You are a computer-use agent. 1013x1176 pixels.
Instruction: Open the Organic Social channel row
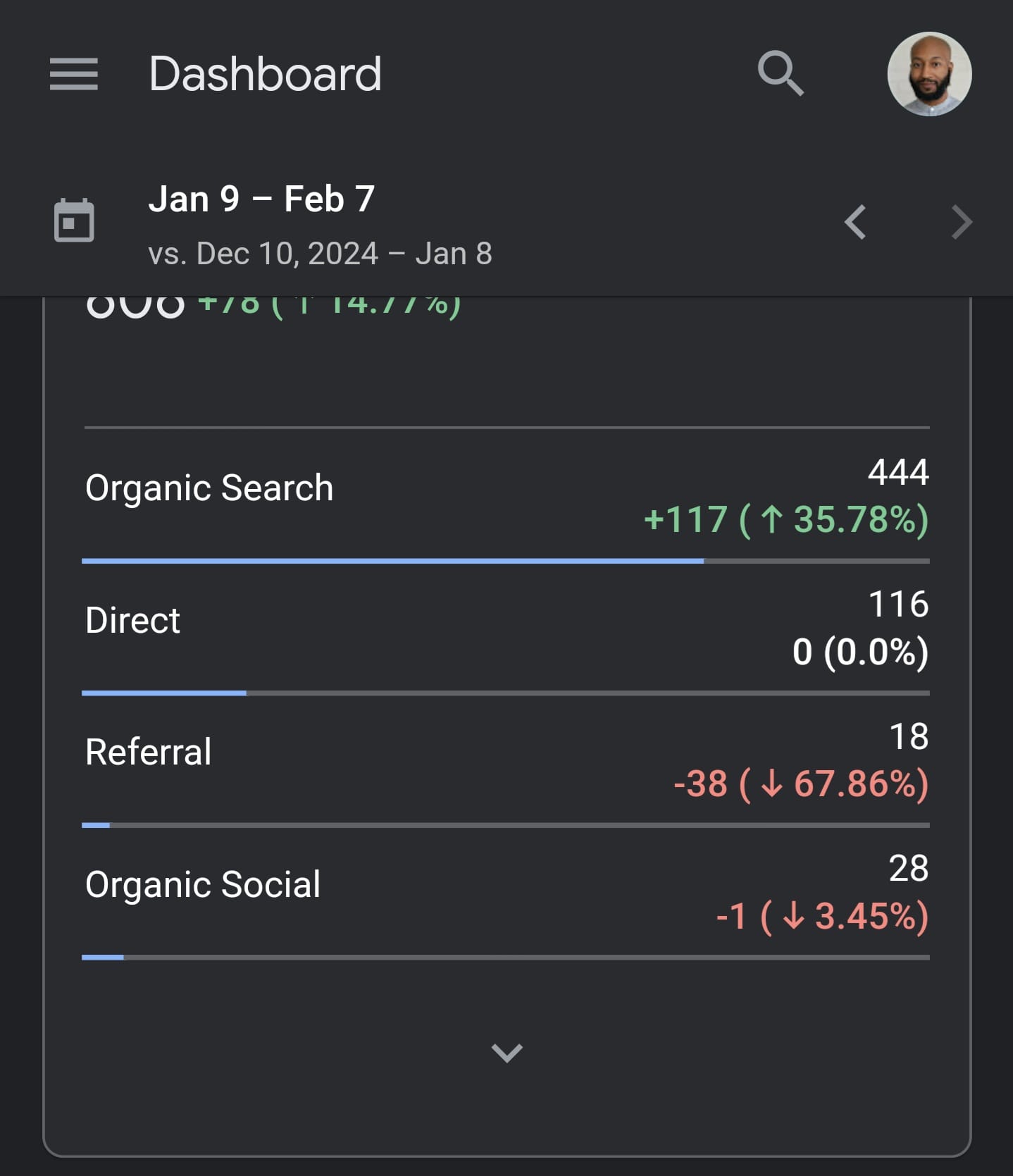(x=506, y=892)
